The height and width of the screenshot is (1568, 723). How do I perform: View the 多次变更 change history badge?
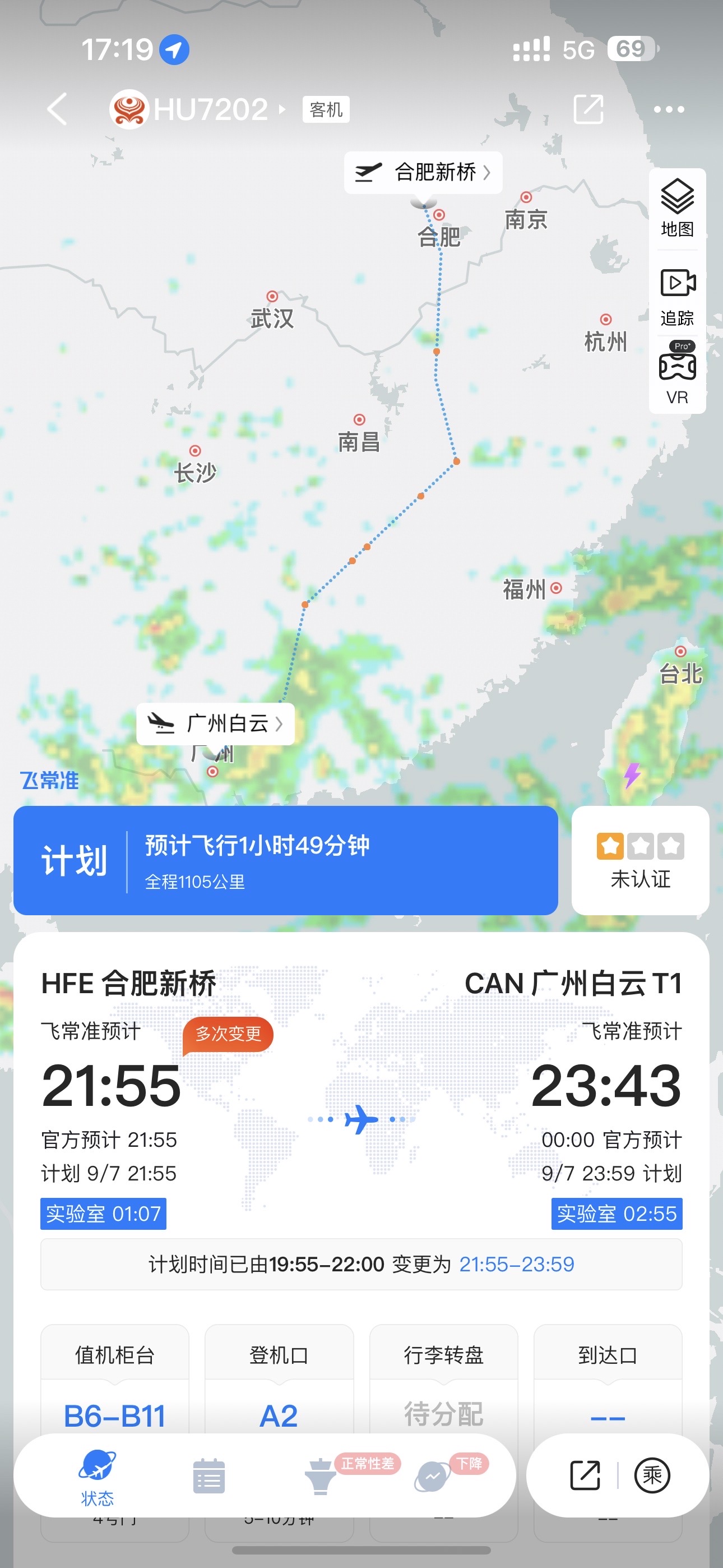coord(228,1035)
